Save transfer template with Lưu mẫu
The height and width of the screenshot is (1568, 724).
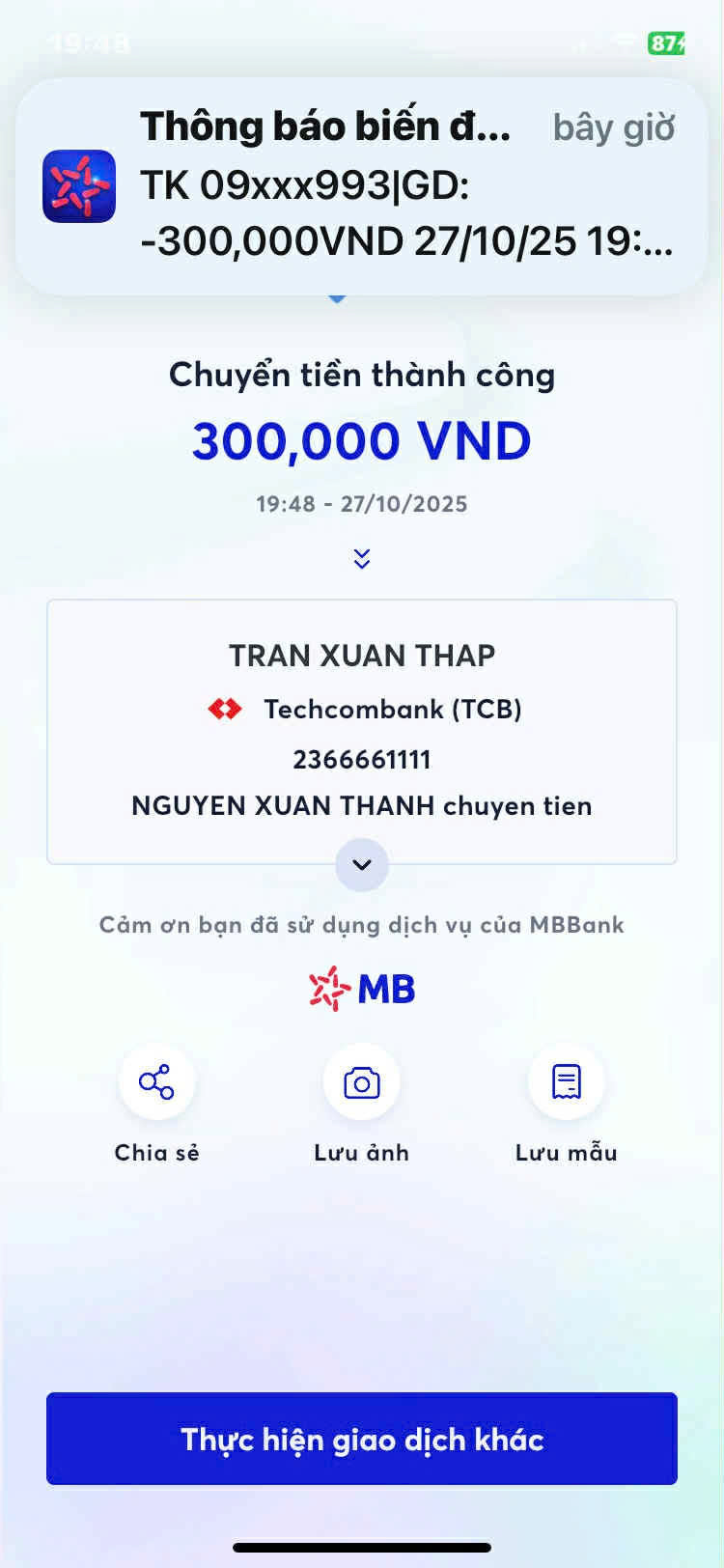pyautogui.click(x=567, y=1082)
